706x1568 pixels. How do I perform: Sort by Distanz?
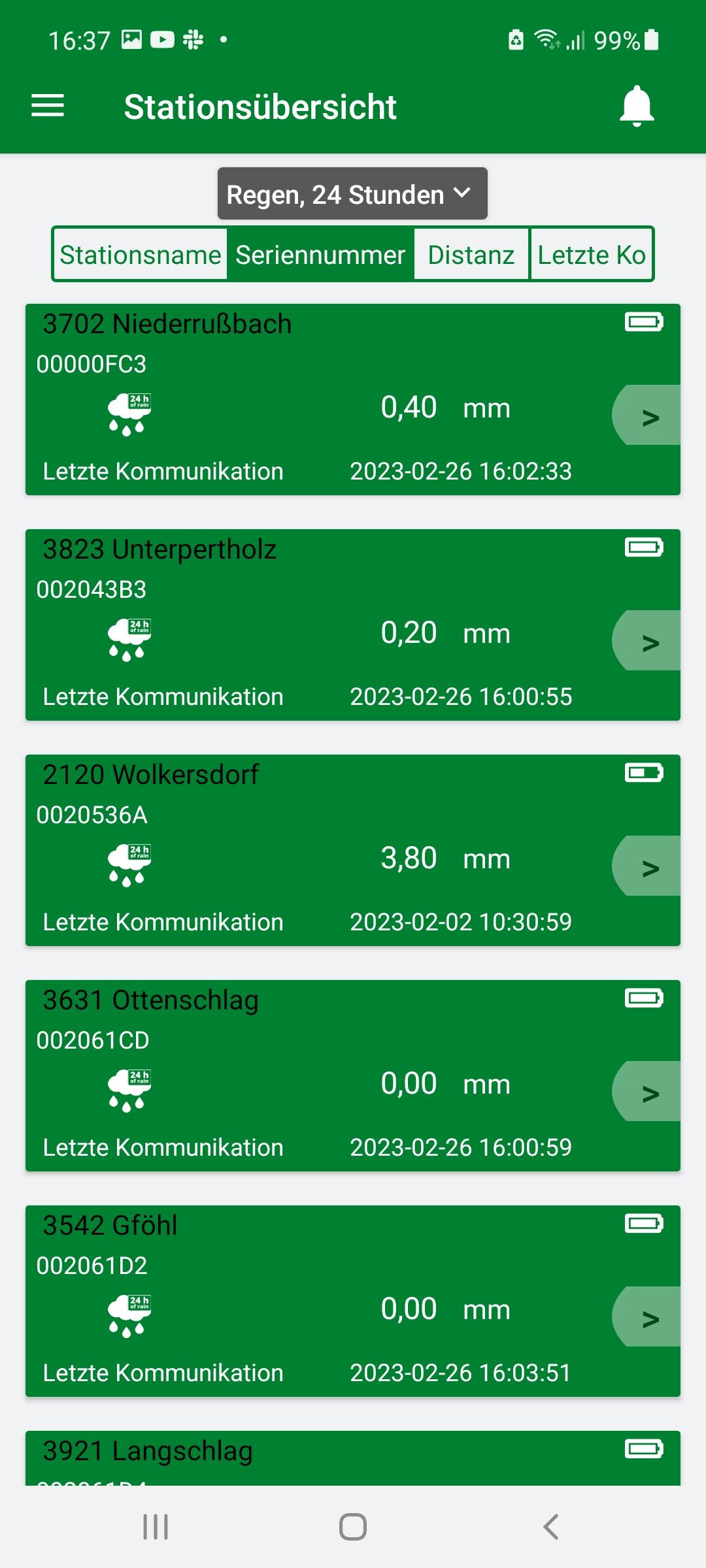(471, 255)
